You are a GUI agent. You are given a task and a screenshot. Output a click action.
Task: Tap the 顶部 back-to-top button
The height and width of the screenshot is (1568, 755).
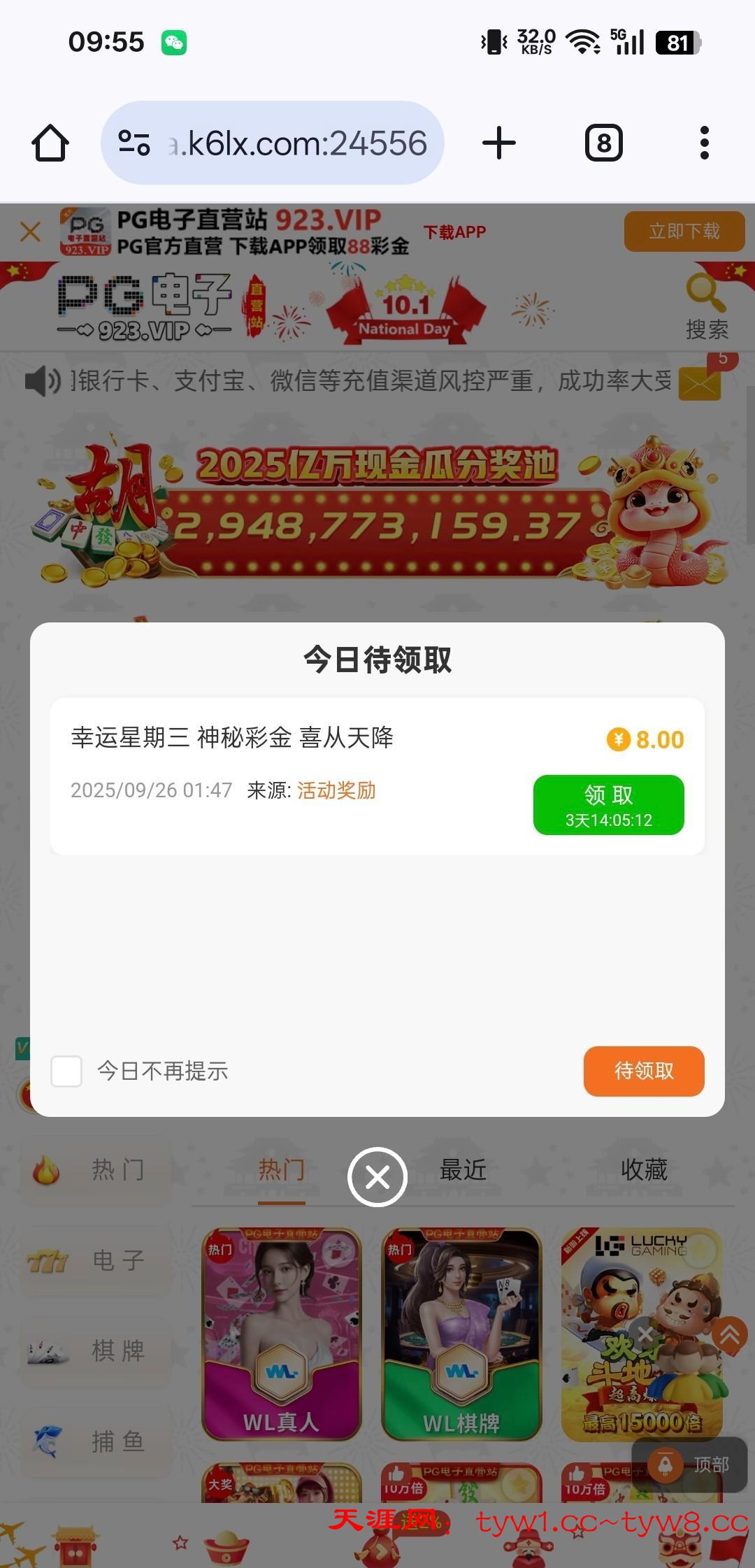pos(690,1465)
